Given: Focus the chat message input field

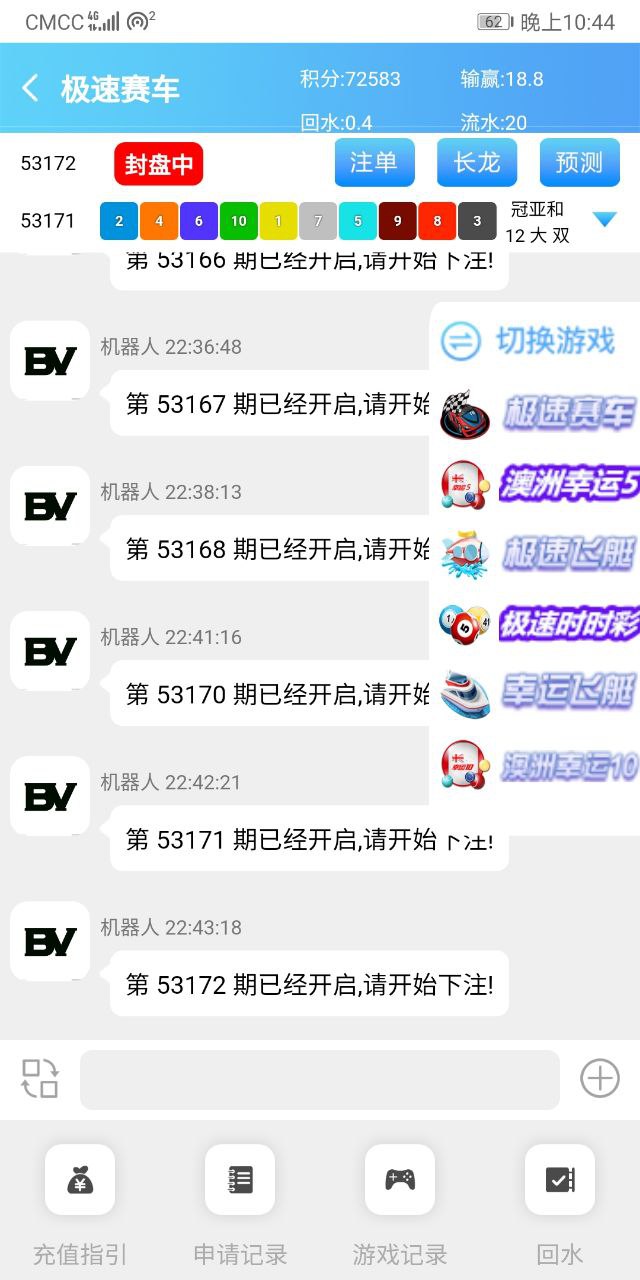Looking at the screenshot, I should tap(320, 1080).
